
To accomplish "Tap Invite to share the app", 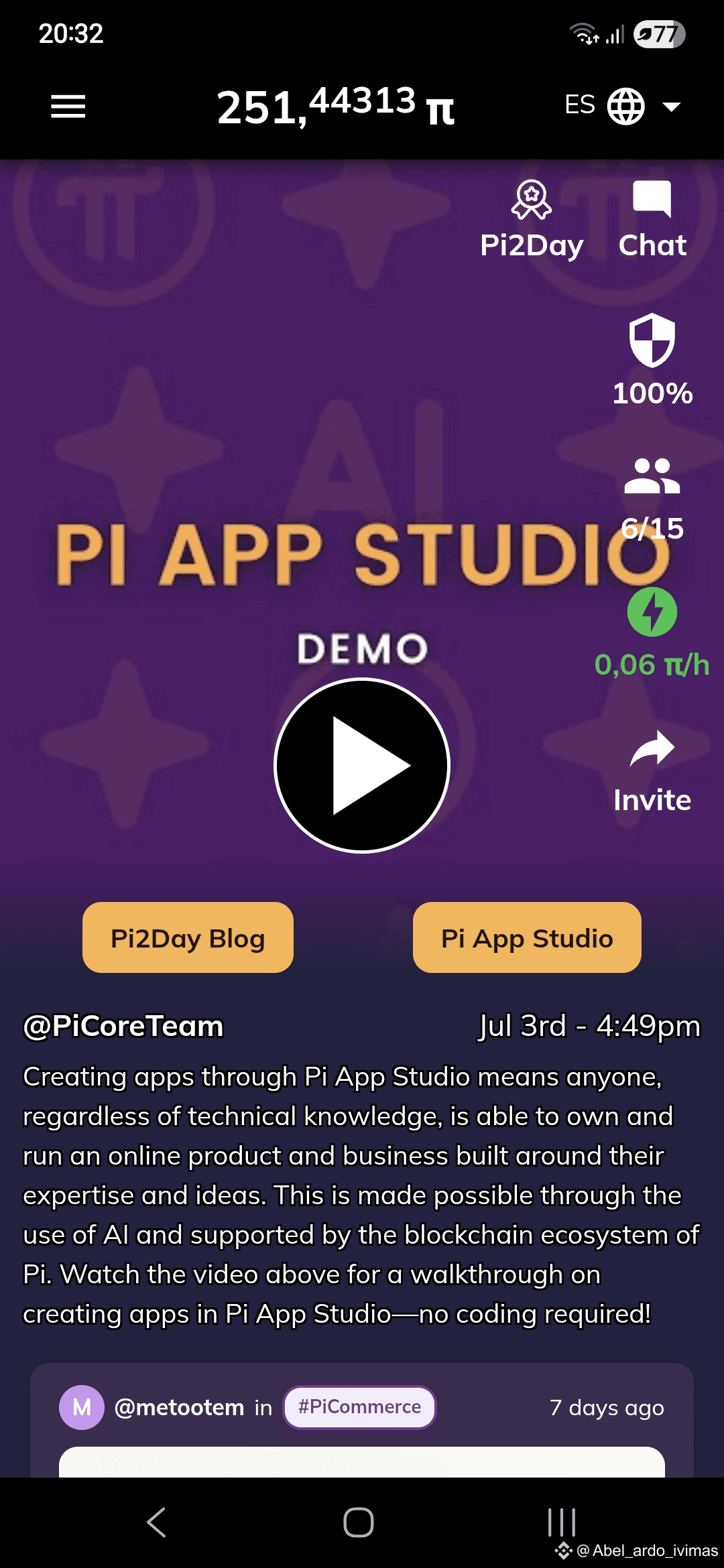I will [652, 771].
